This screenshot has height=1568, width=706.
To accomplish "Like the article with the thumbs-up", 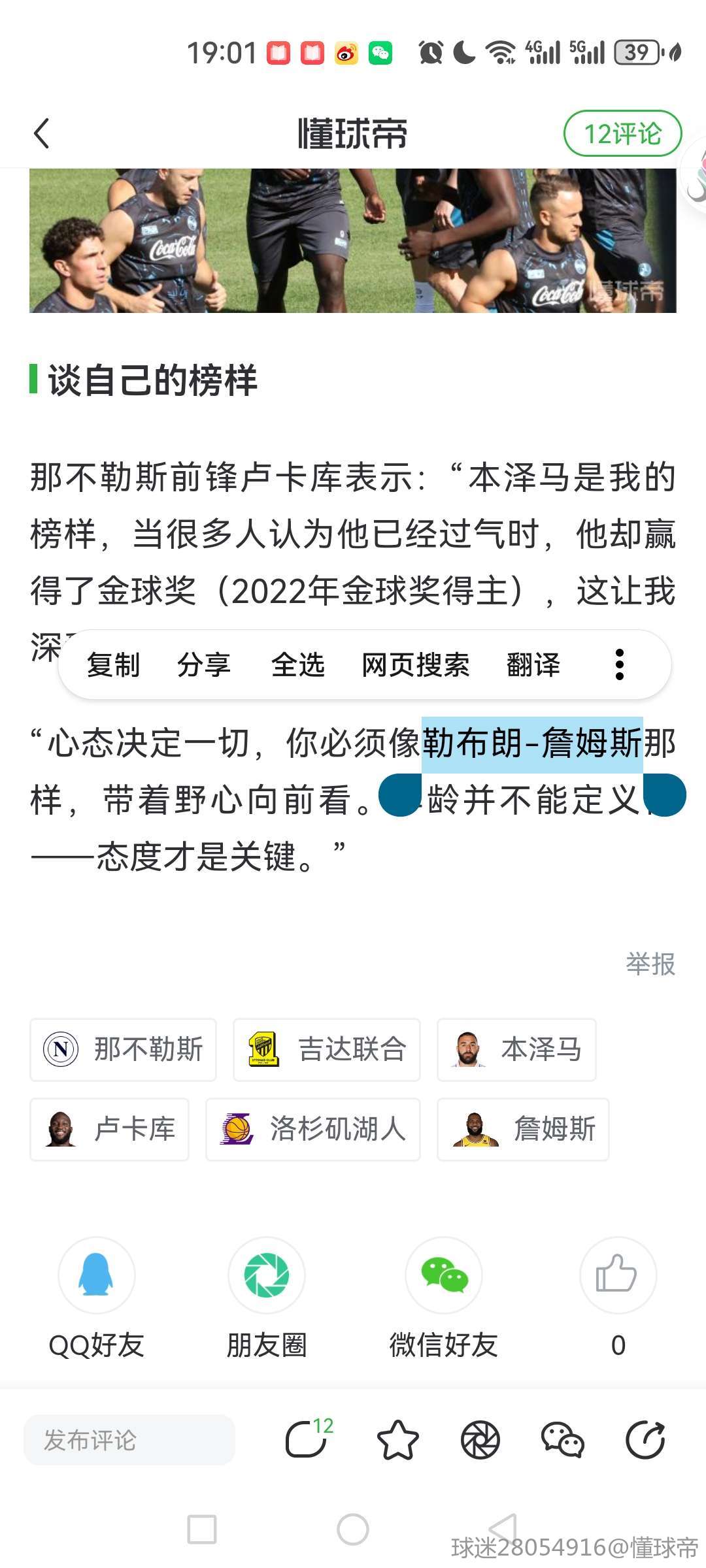I will coord(618,1275).
